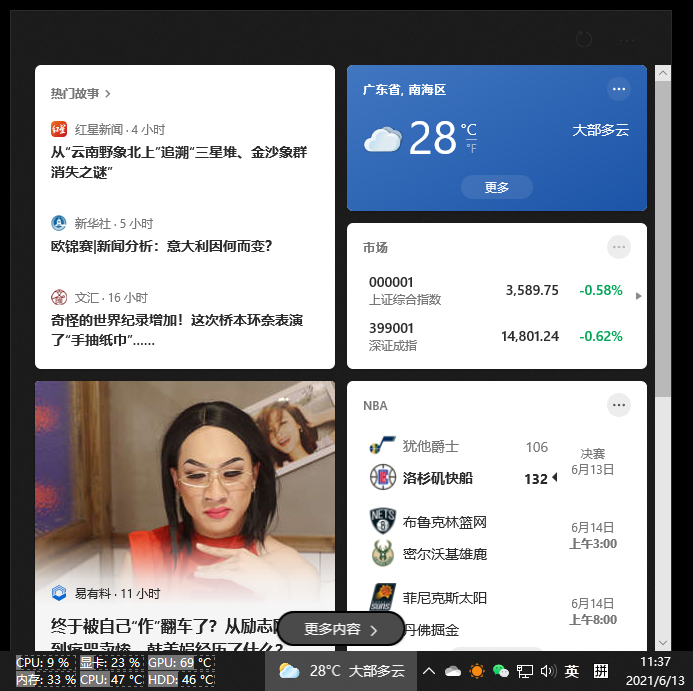Expand hidden system tray icons arrow

click(x=430, y=671)
